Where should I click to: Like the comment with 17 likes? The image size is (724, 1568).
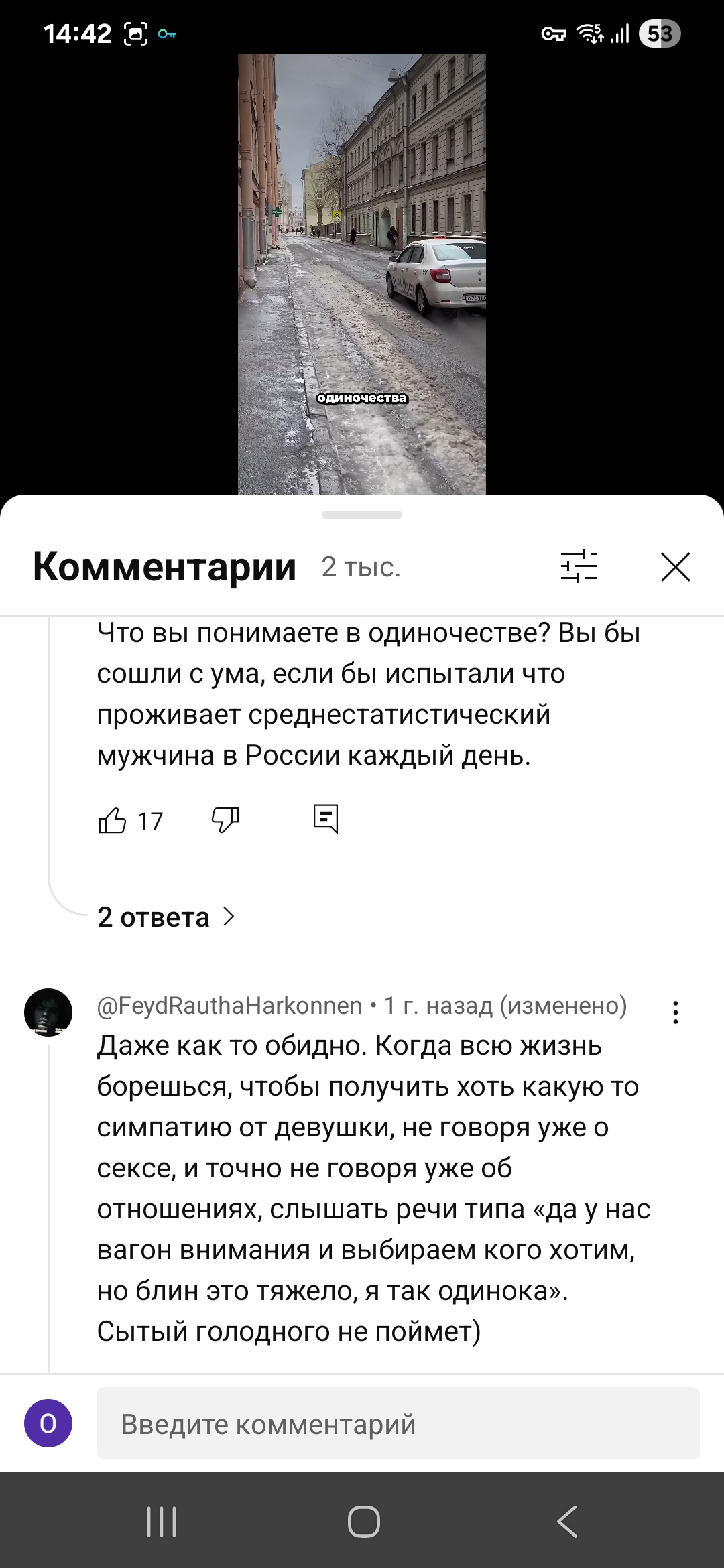click(x=112, y=820)
